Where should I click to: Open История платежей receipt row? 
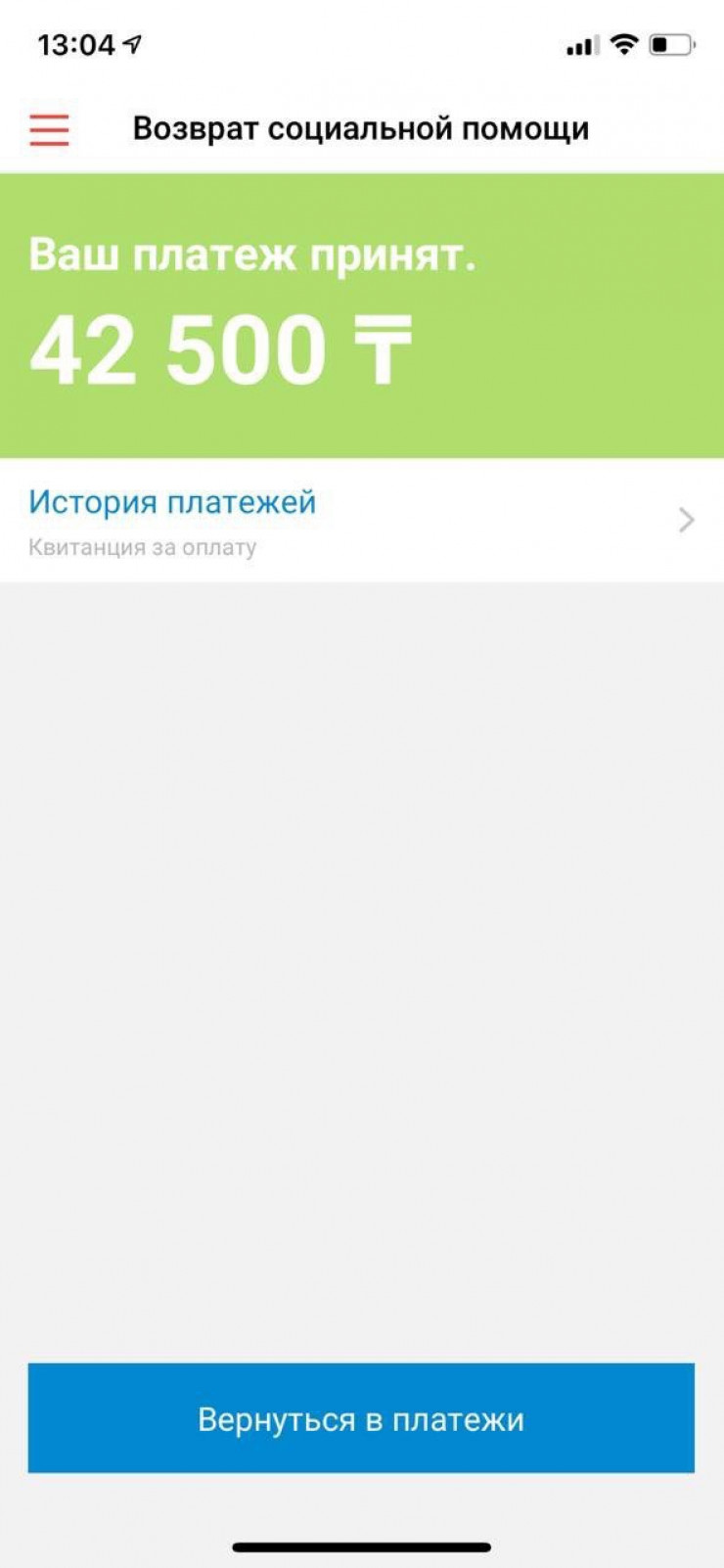point(360,521)
